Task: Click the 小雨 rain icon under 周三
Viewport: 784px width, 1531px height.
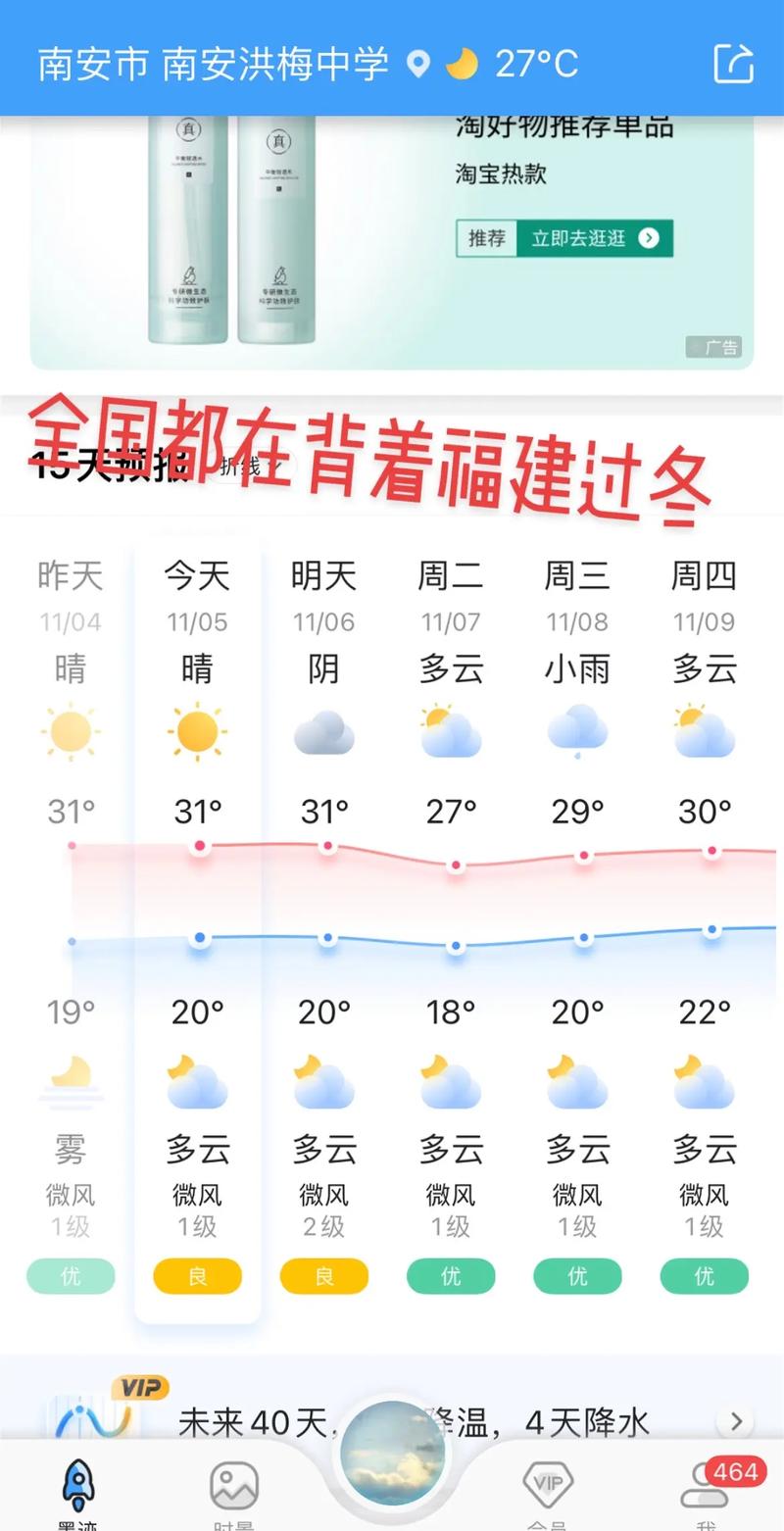Action: (x=577, y=729)
